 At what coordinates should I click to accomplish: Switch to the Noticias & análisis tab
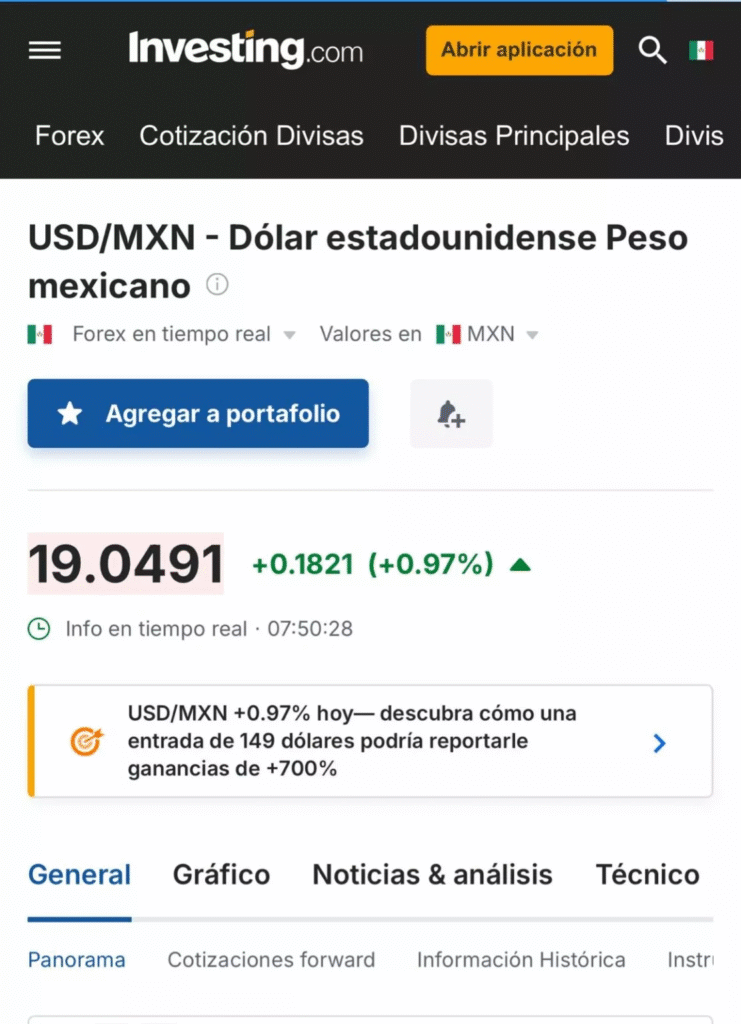point(432,875)
